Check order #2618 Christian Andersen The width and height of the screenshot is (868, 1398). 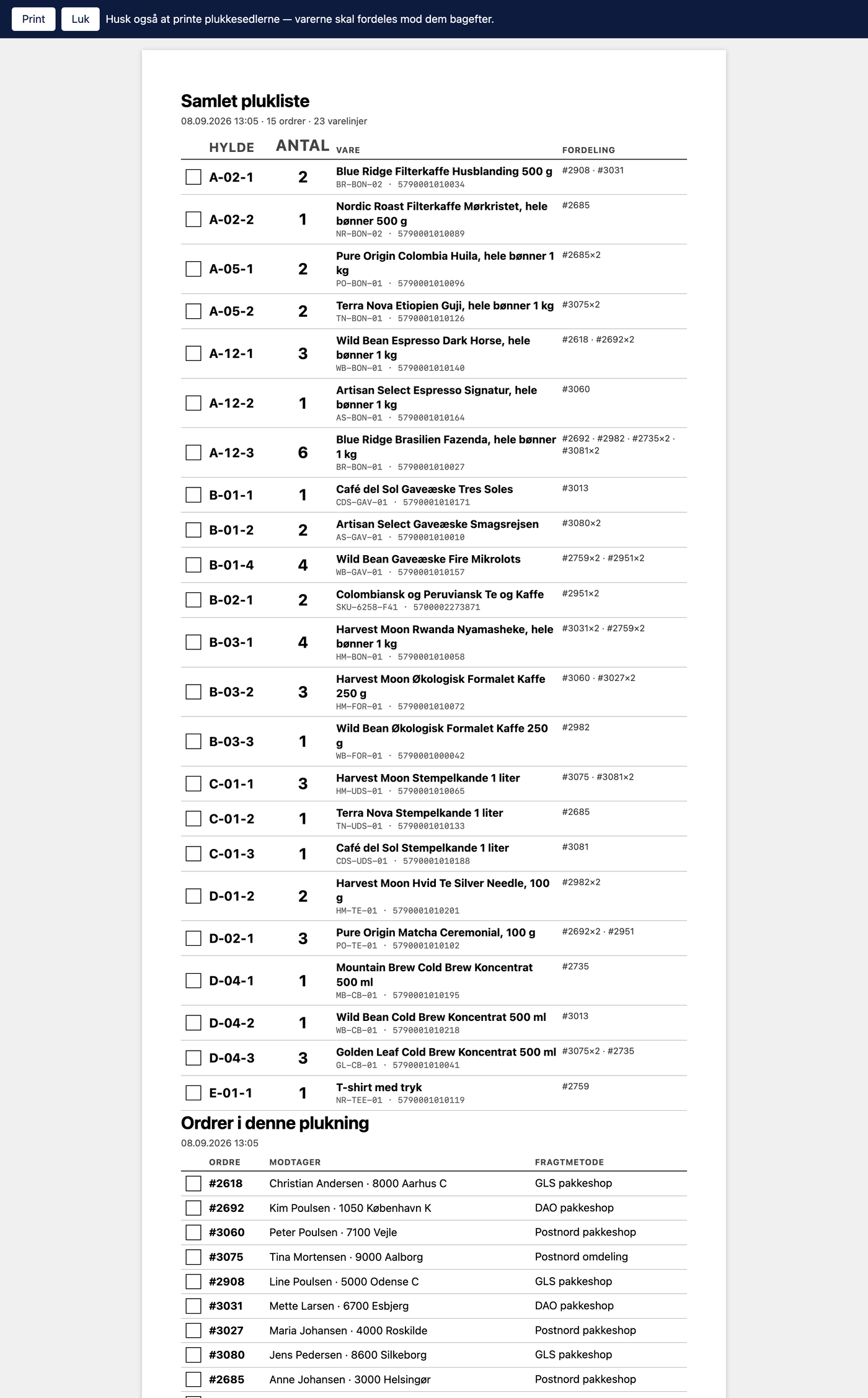click(x=193, y=1183)
